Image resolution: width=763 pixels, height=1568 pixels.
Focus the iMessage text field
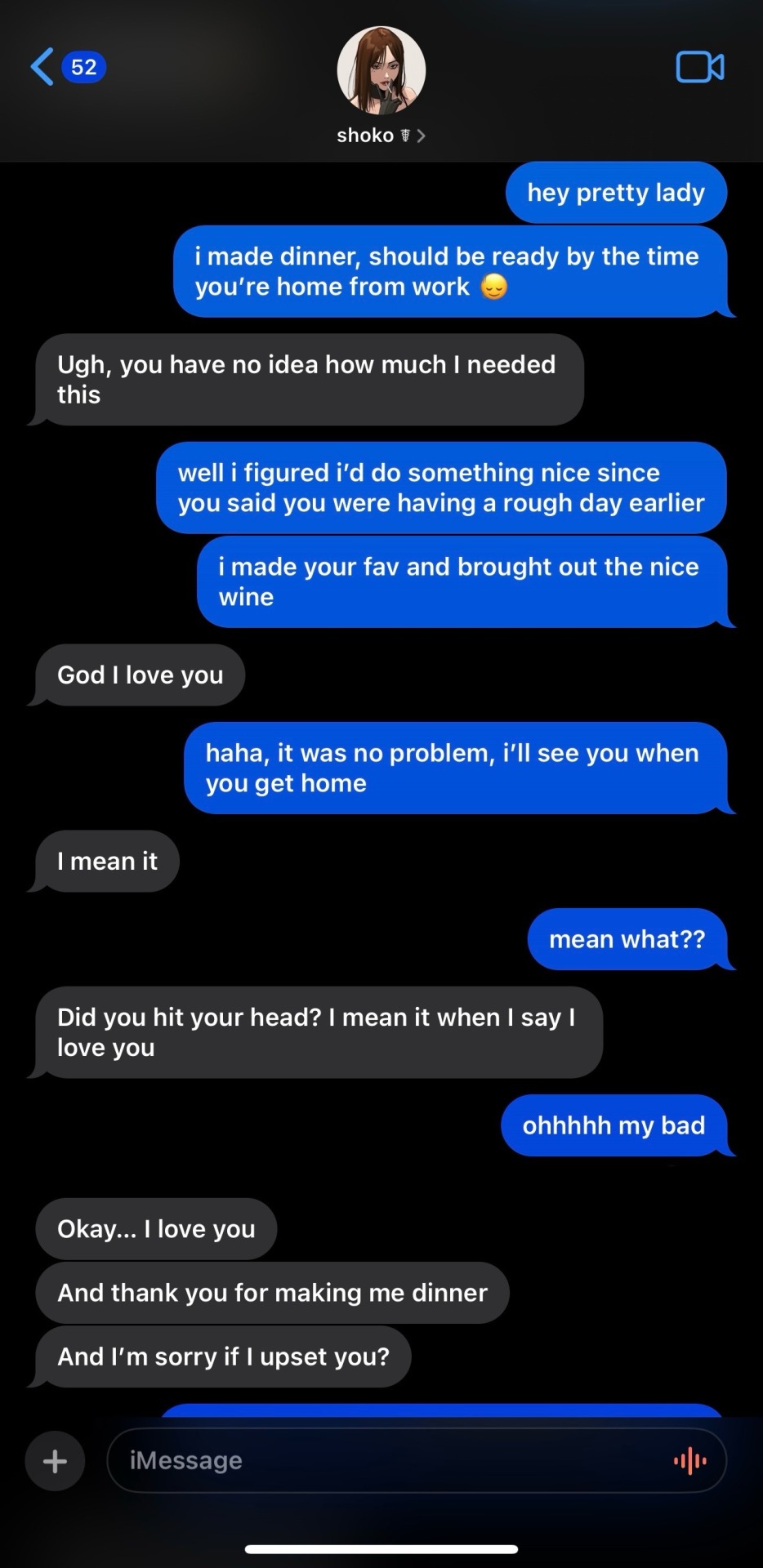(392, 1461)
